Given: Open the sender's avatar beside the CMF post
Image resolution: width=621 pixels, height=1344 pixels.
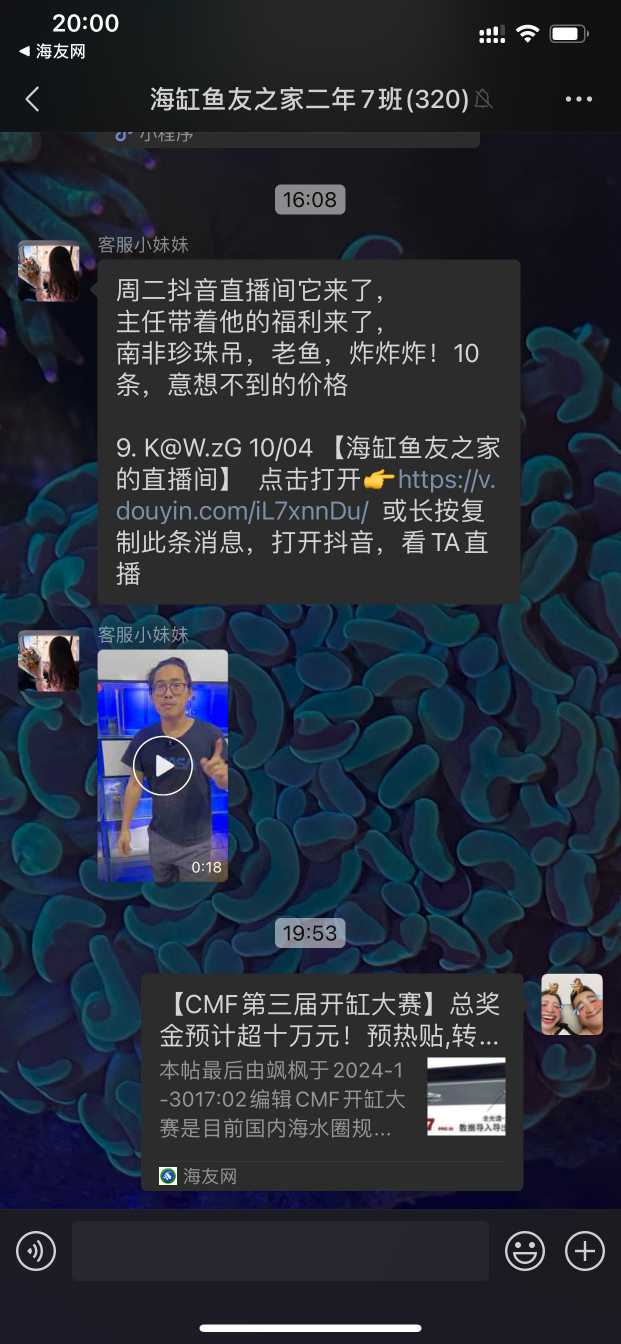Looking at the screenshot, I should pyautogui.click(x=572, y=1004).
